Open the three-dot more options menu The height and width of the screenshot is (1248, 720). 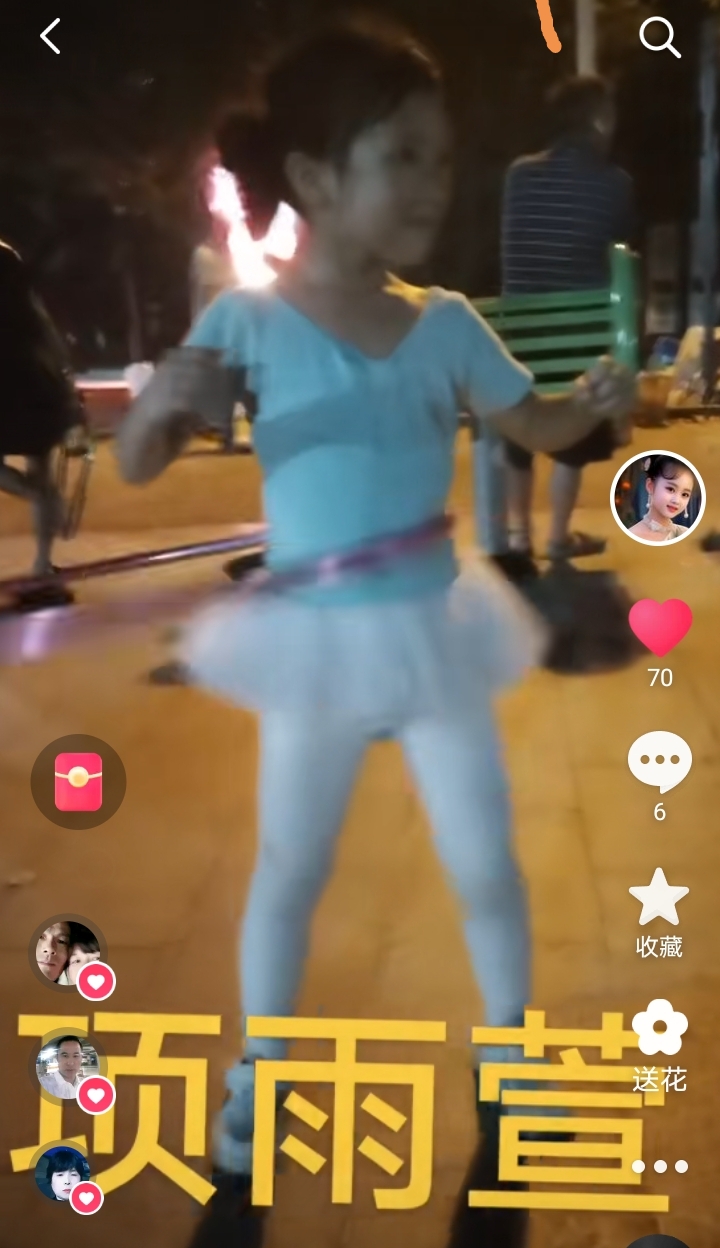[x=659, y=1166]
